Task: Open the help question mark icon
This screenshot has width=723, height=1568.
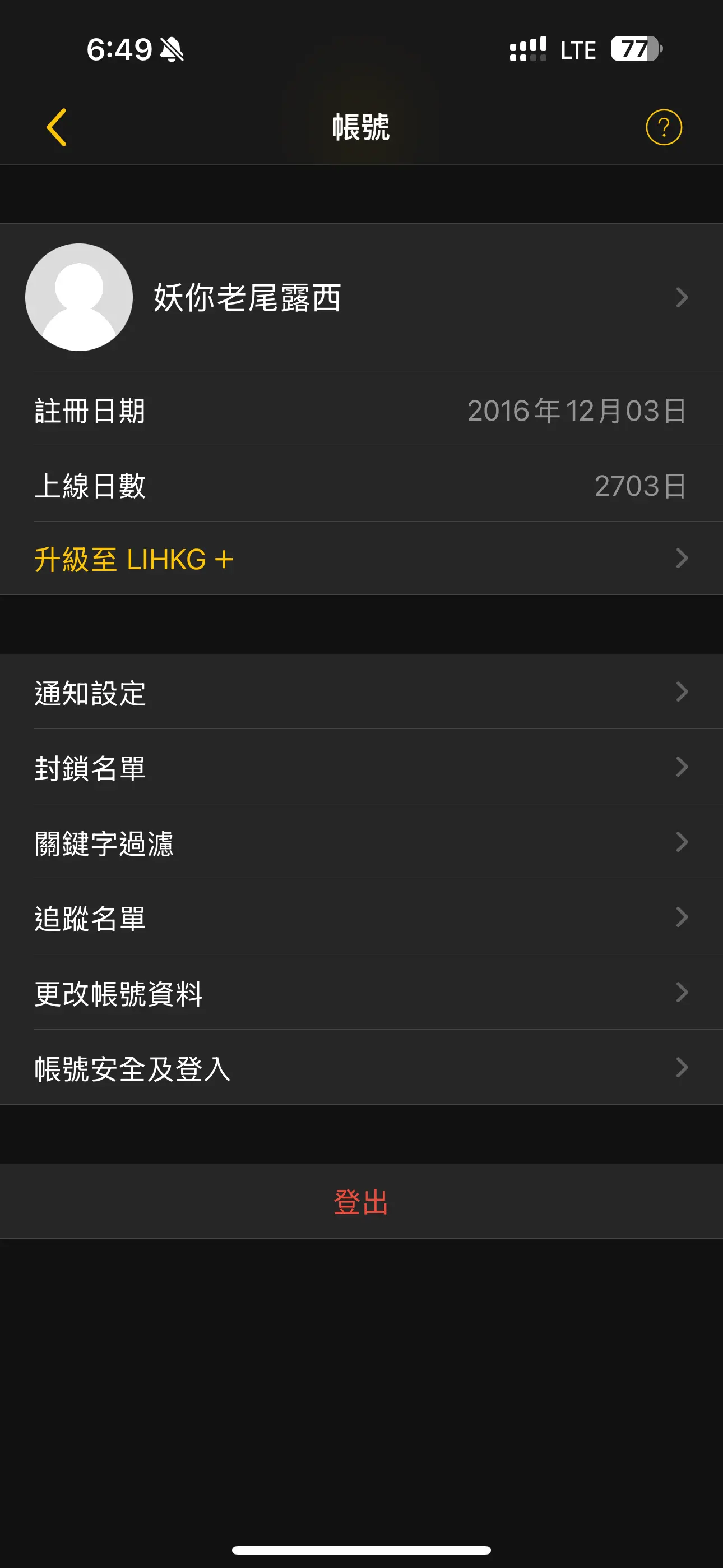Action: click(x=664, y=127)
